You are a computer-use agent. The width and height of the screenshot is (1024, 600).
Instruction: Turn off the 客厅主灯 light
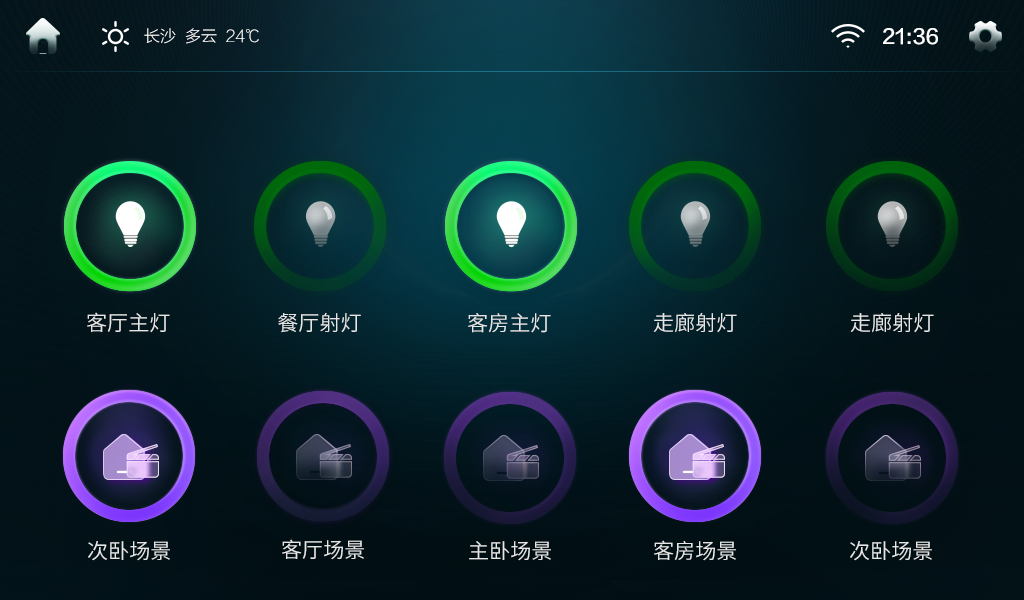(x=130, y=225)
